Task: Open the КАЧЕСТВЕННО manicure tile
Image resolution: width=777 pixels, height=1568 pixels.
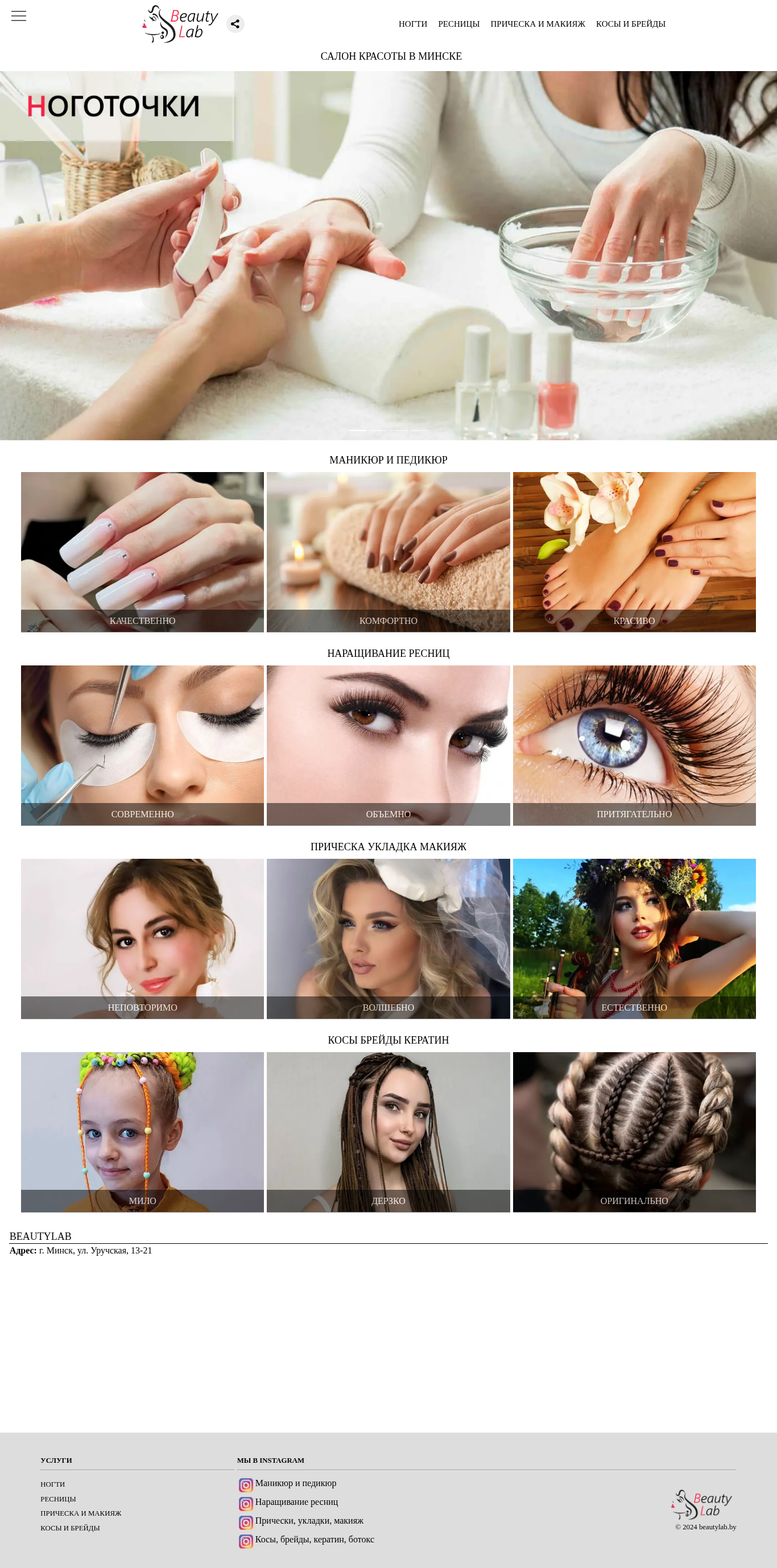Action: [x=143, y=552]
